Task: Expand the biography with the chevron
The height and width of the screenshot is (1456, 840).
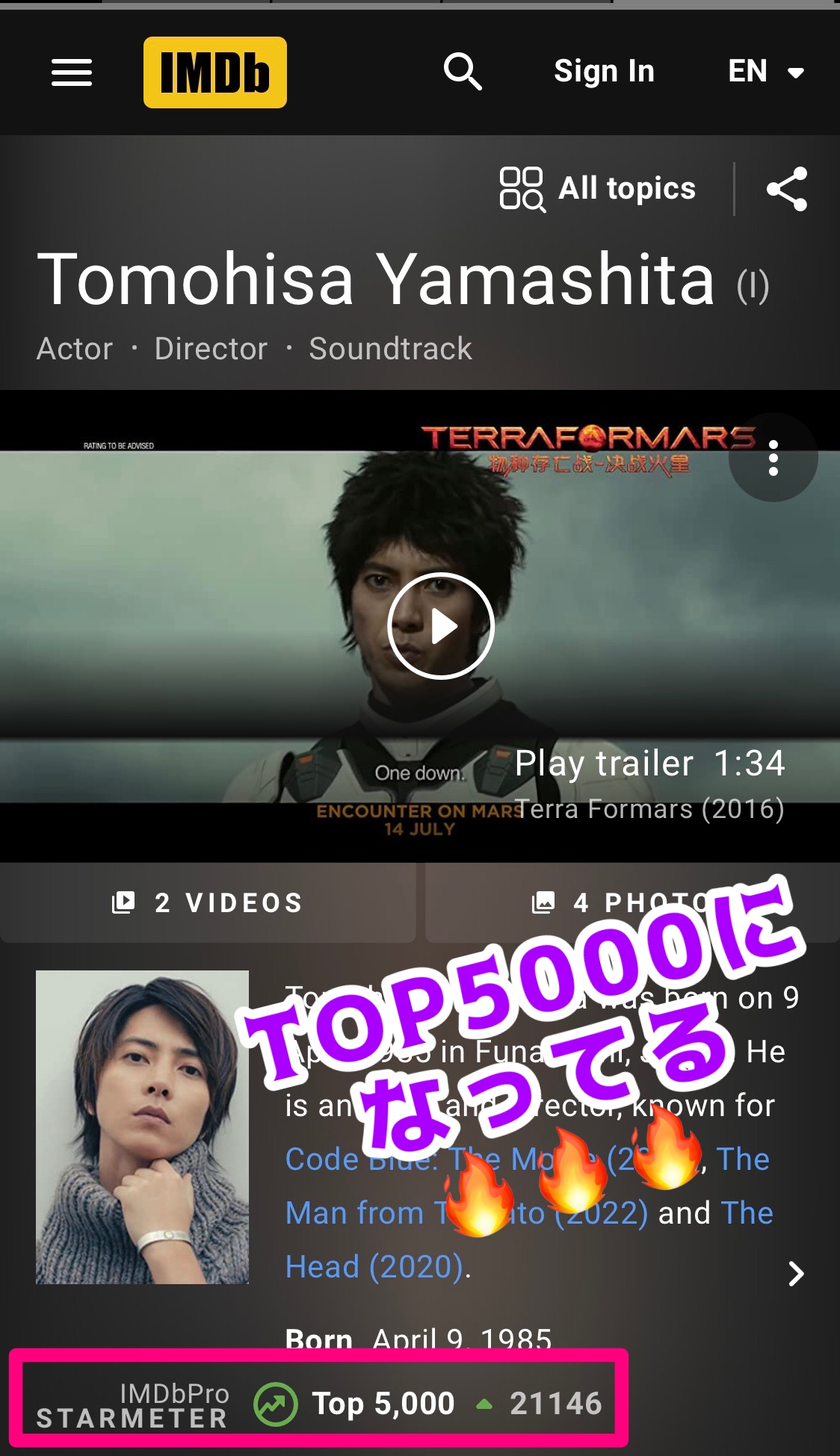Action: click(x=796, y=1274)
